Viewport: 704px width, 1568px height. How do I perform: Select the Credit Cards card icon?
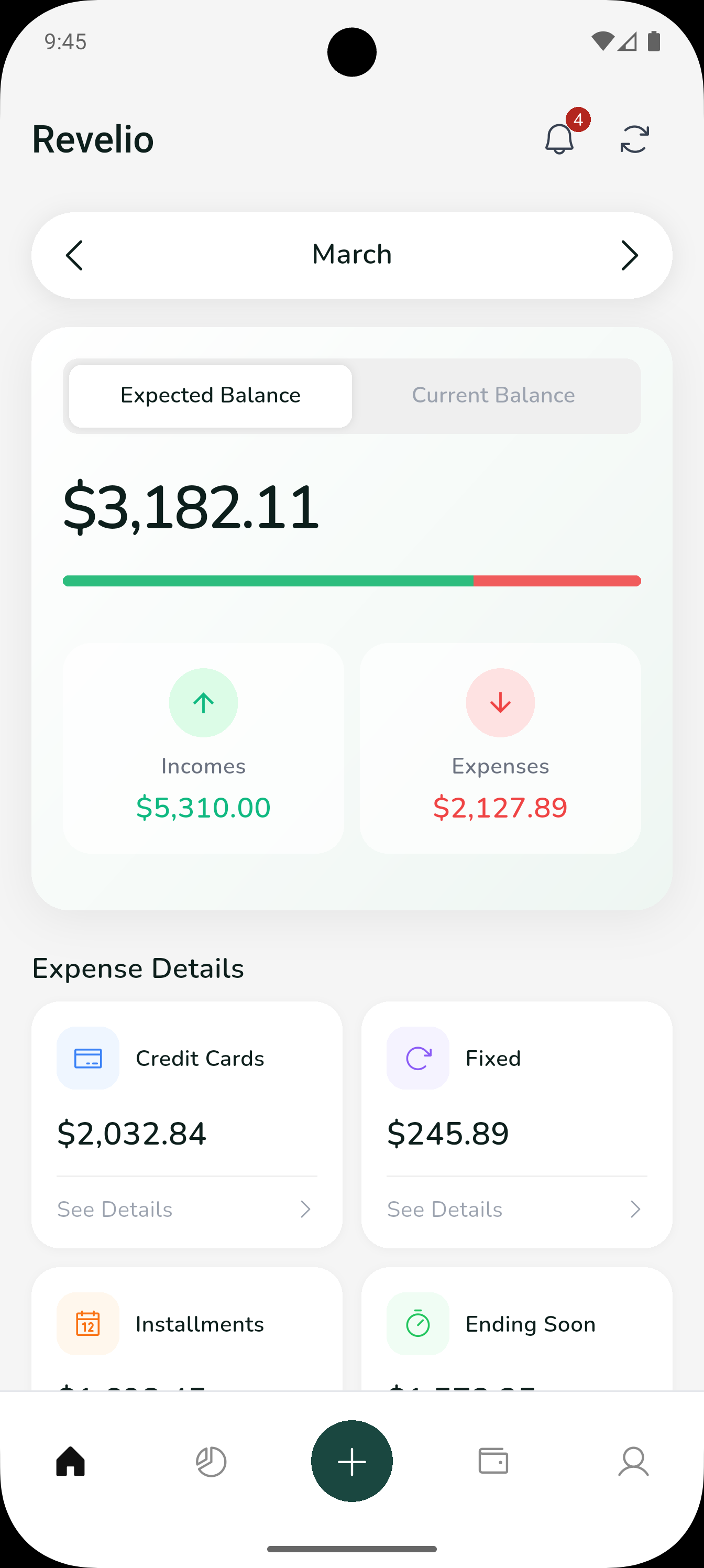pos(87,1058)
